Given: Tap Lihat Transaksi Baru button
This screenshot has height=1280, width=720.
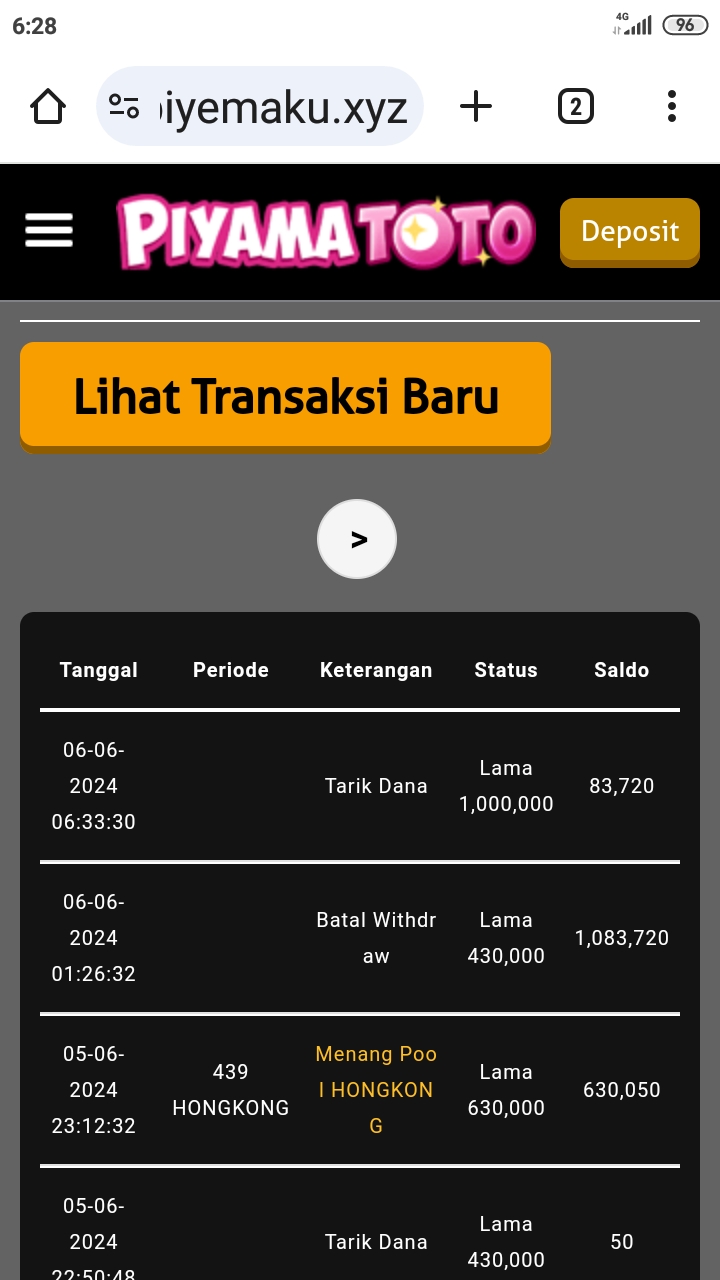Looking at the screenshot, I should tap(285, 396).
